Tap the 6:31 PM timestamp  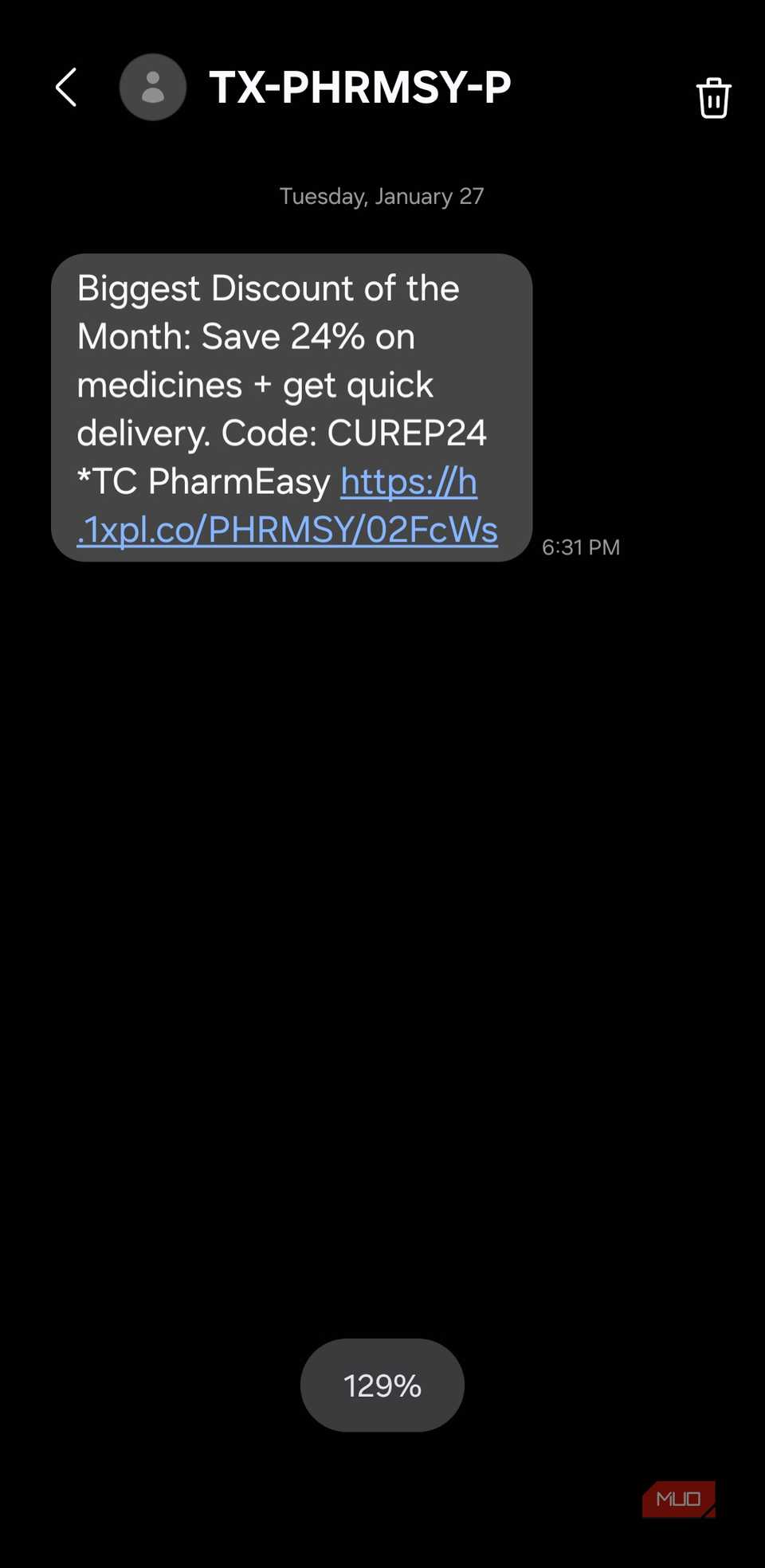click(581, 547)
